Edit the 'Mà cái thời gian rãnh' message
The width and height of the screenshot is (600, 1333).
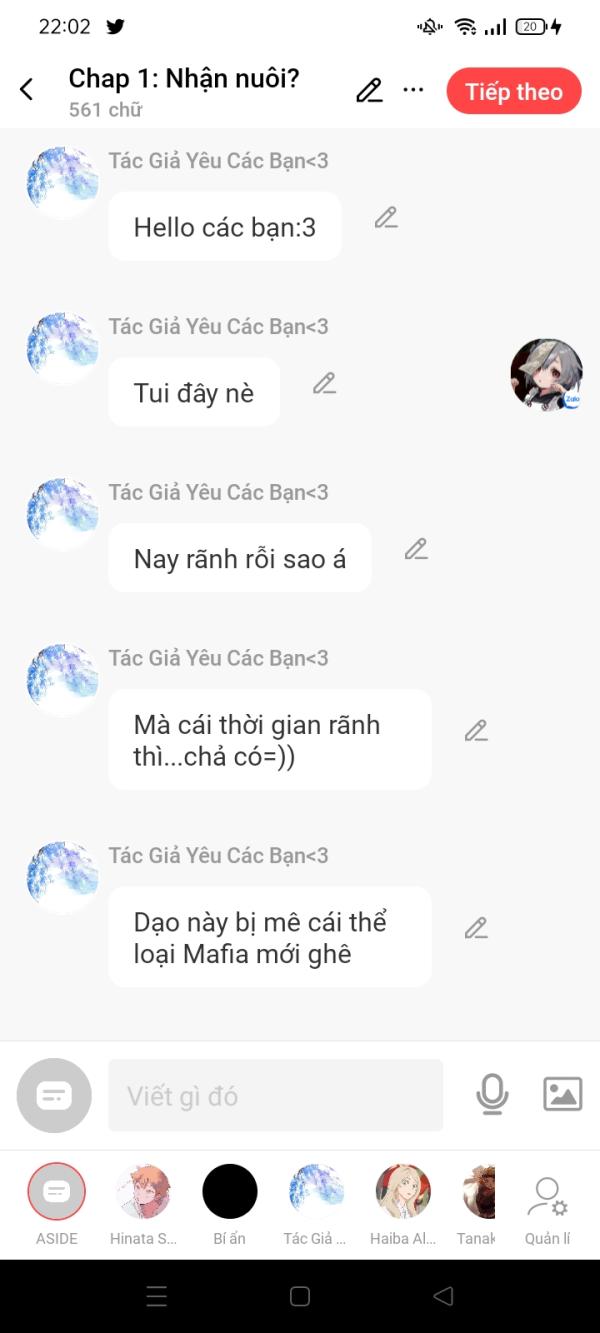click(476, 731)
